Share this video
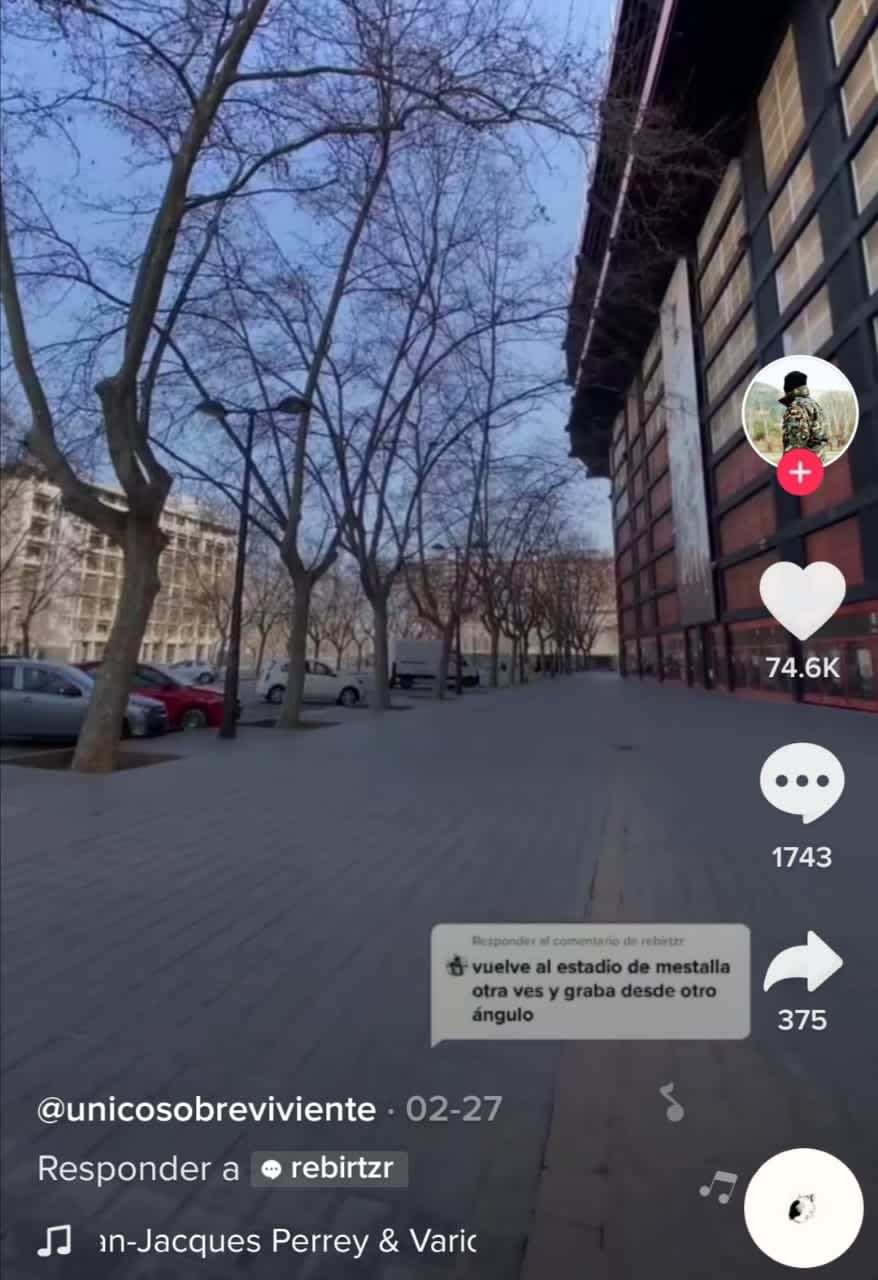Viewport: 878px width, 1280px height. pyautogui.click(x=803, y=964)
